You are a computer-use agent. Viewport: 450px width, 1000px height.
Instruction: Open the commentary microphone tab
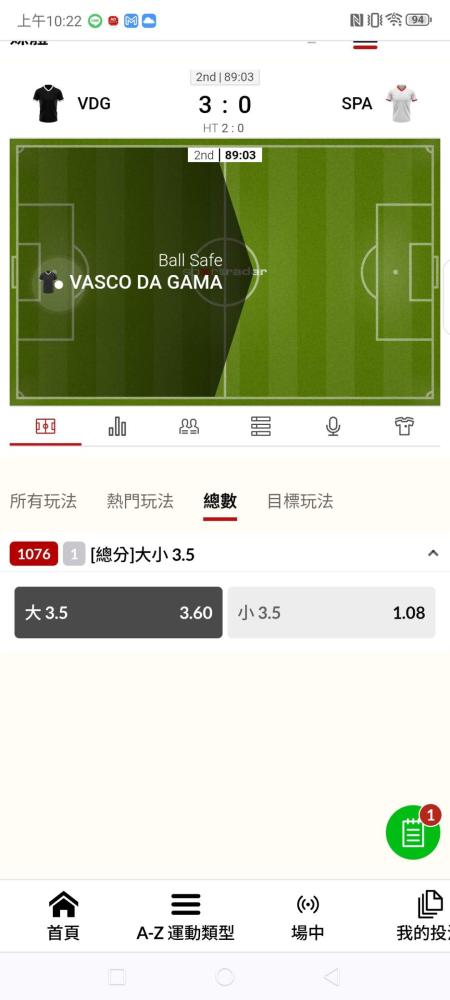coord(333,426)
